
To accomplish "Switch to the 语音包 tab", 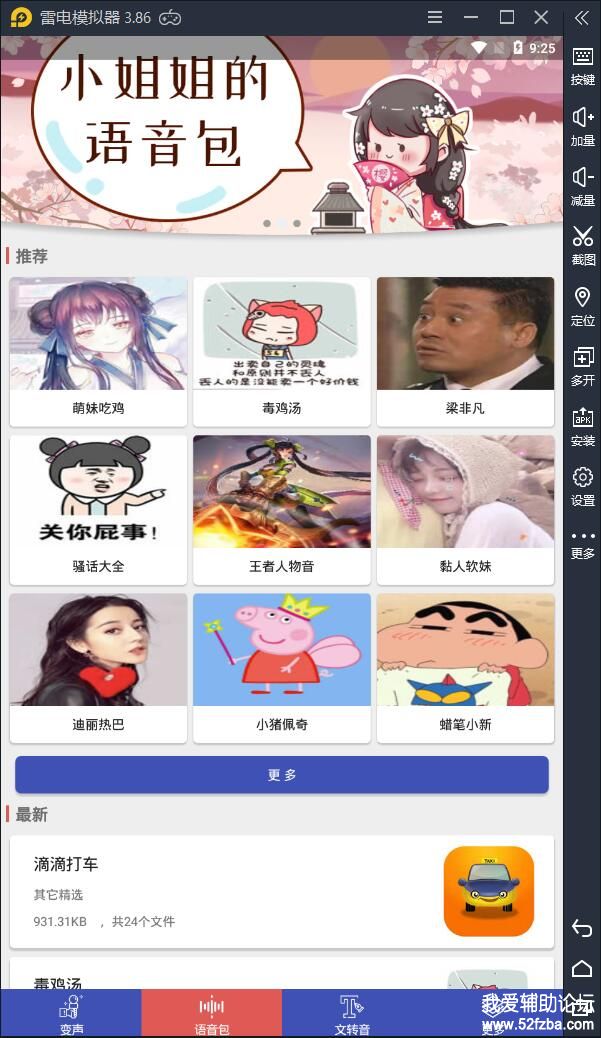I will coord(211,1013).
